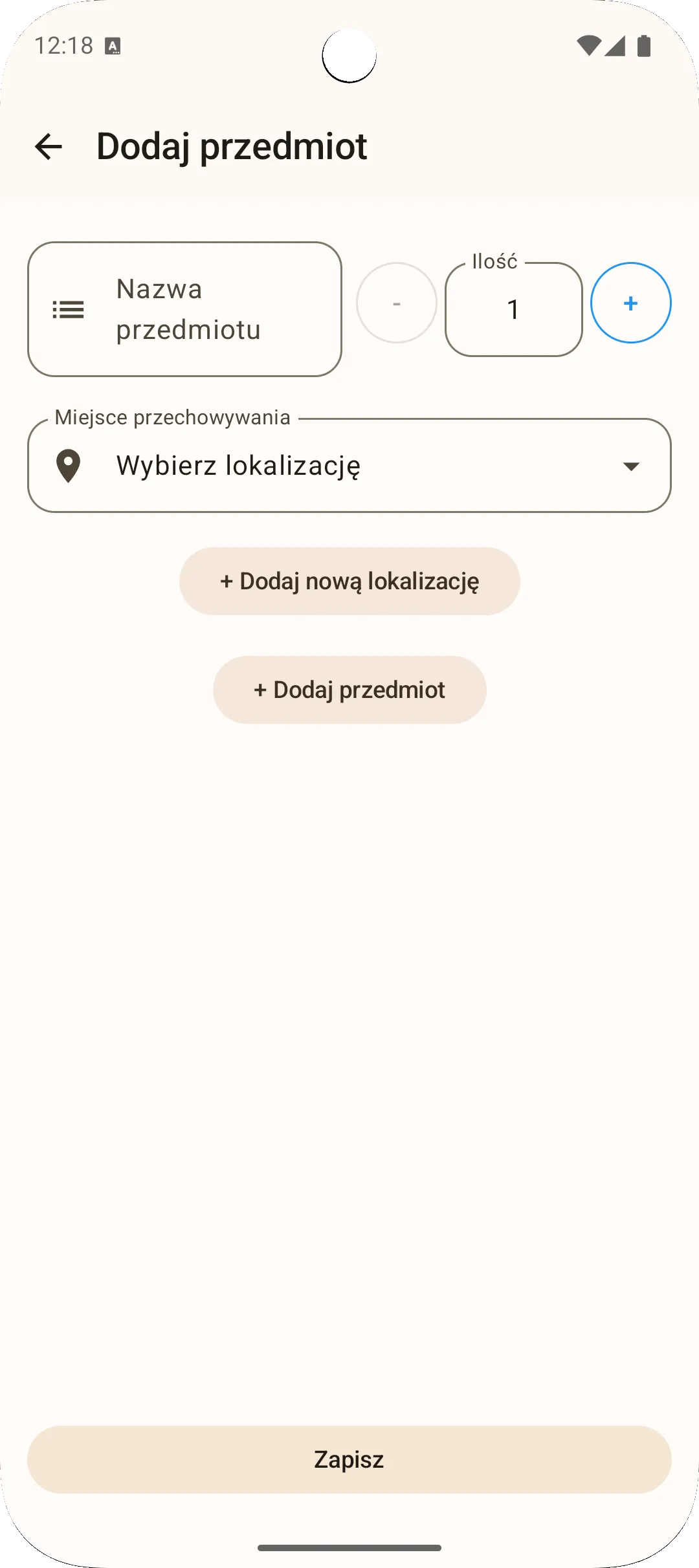Tap the blue plus icon to increase quantity
699x1568 pixels.
pyautogui.click(x=630, y=302)
